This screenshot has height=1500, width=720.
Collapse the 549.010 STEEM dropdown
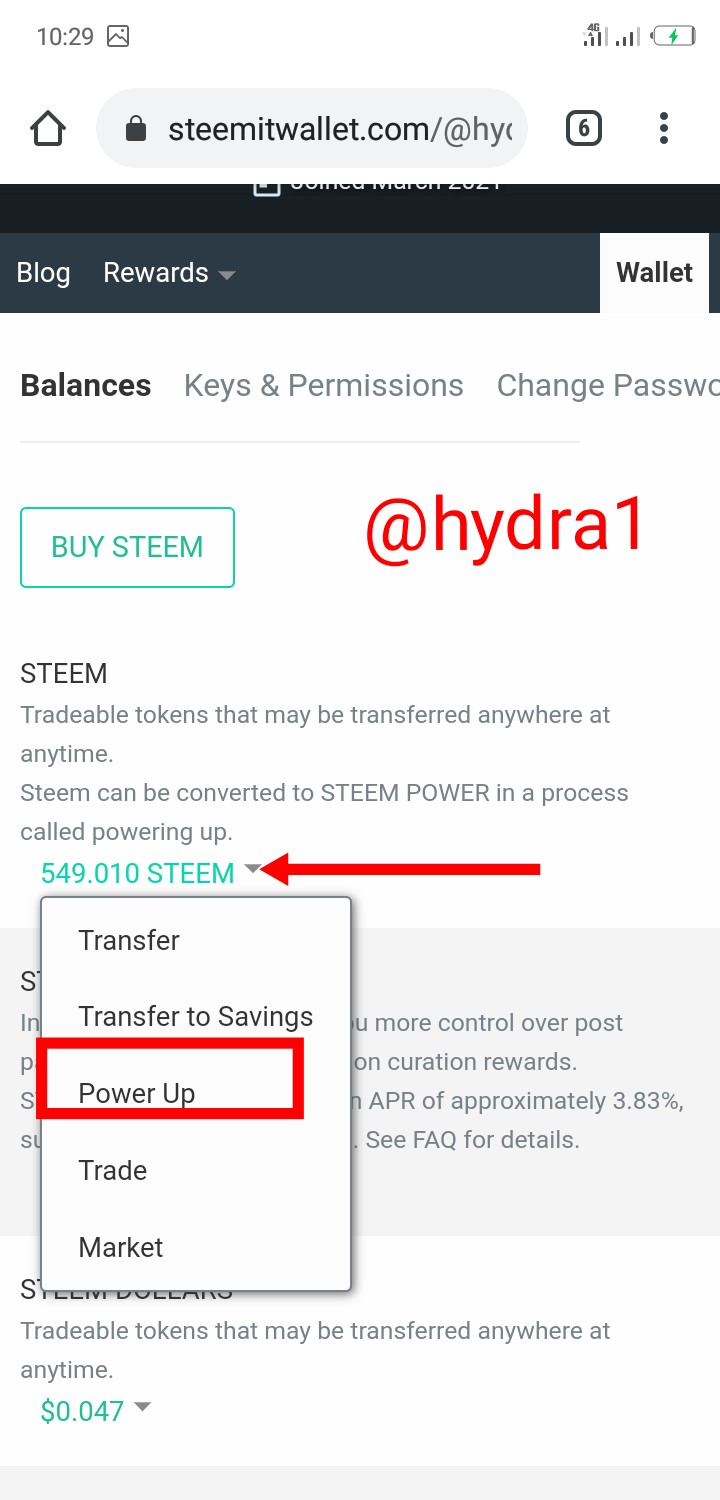coord(150,873)
